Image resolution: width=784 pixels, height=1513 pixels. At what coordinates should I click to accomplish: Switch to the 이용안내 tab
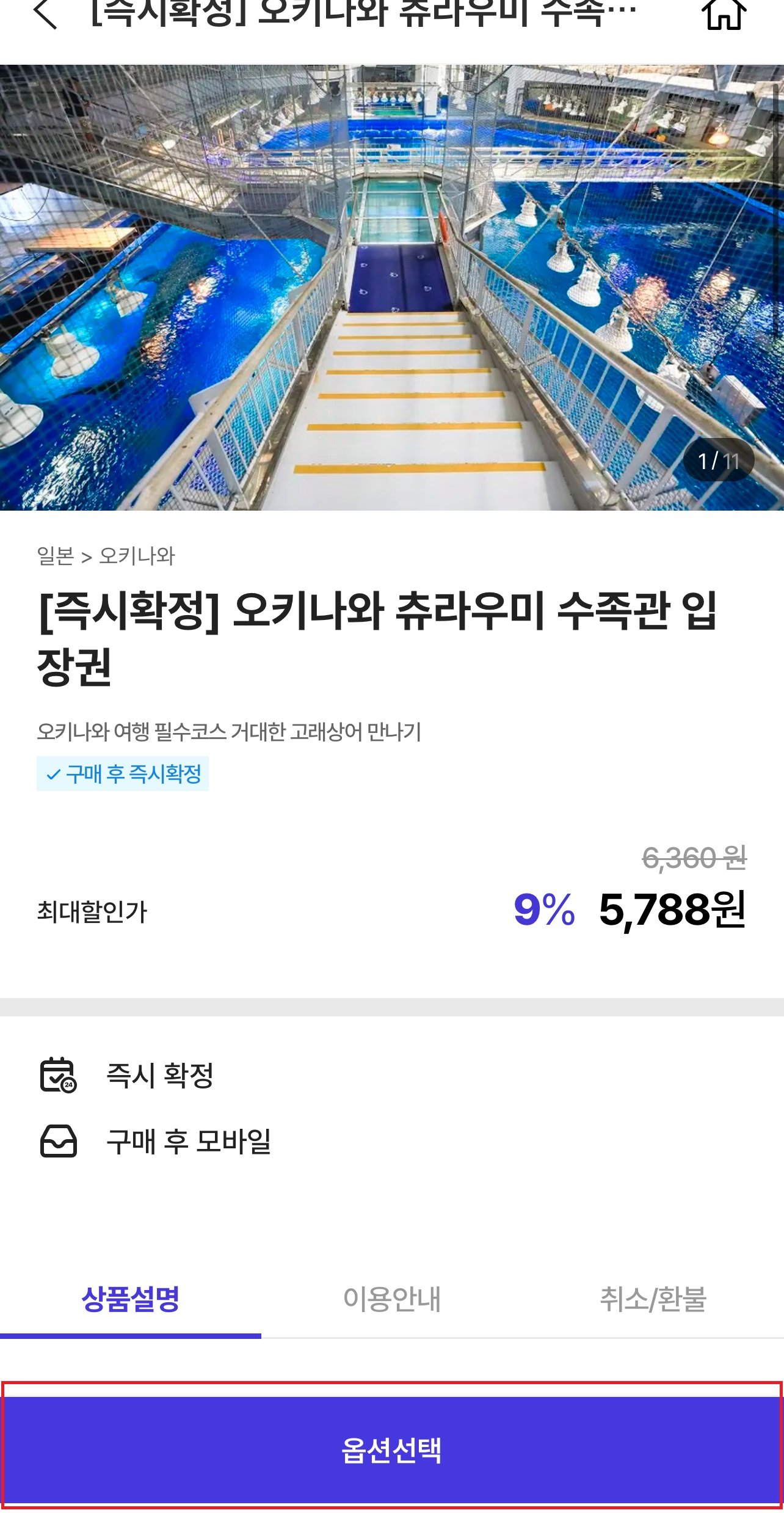click(x=391, y=1299)
